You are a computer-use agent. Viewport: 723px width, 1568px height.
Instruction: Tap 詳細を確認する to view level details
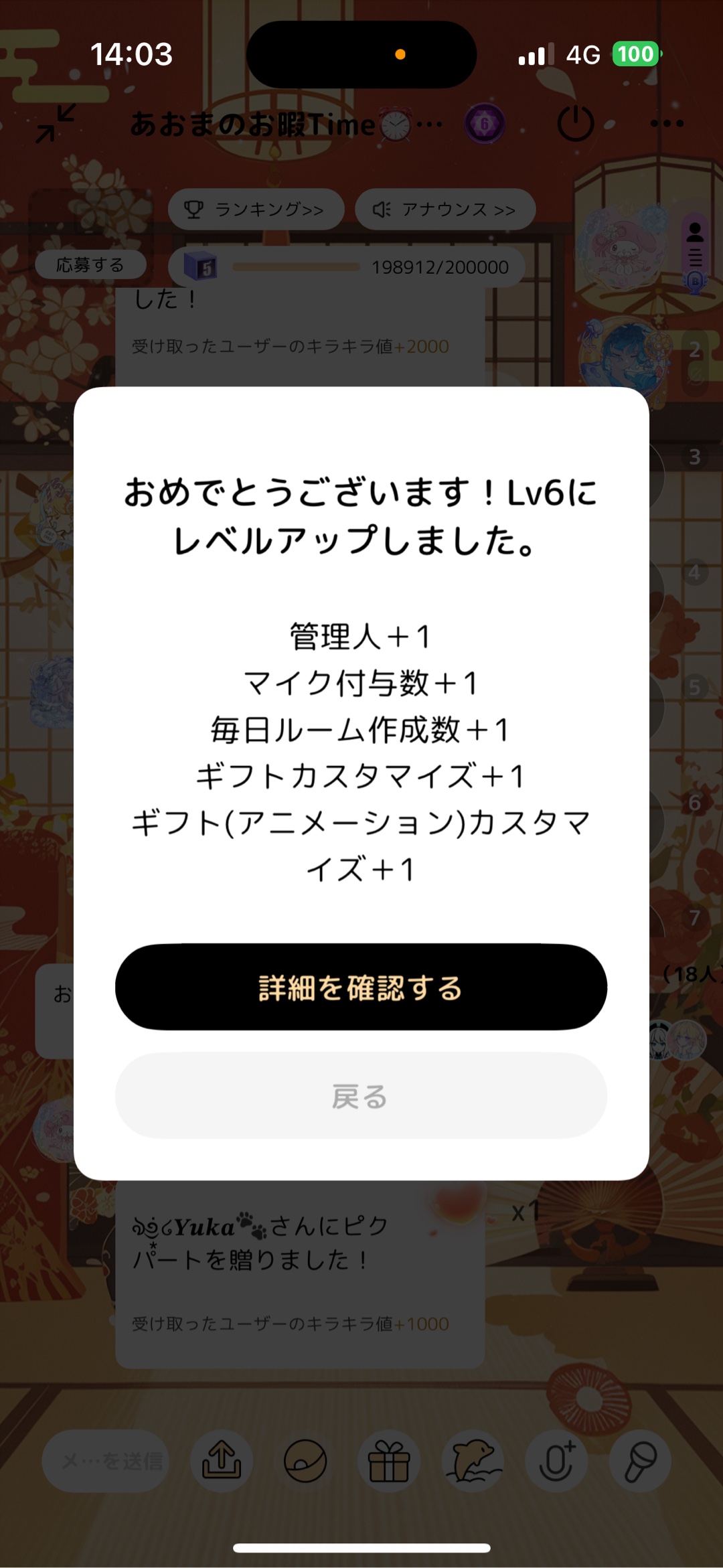[361, 988]
